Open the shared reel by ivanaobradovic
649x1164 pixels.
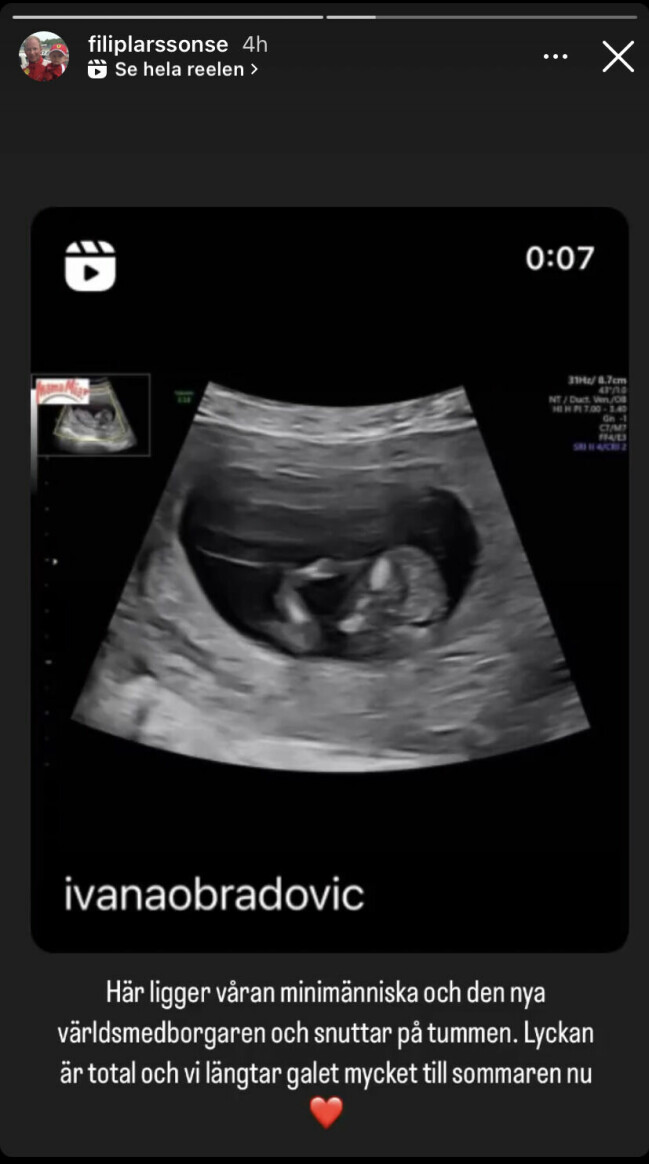click(x=329, y=580)
